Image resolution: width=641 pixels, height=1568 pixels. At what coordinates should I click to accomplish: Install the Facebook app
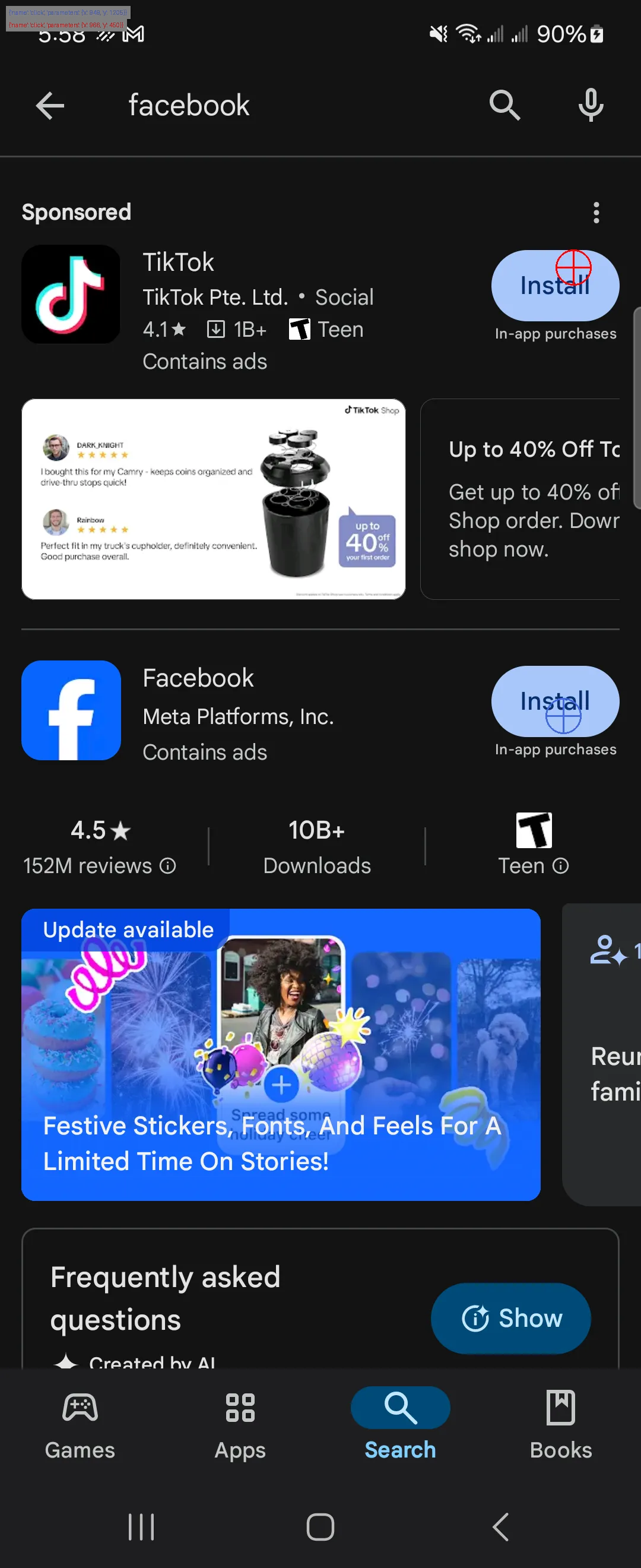coord(554,701)
